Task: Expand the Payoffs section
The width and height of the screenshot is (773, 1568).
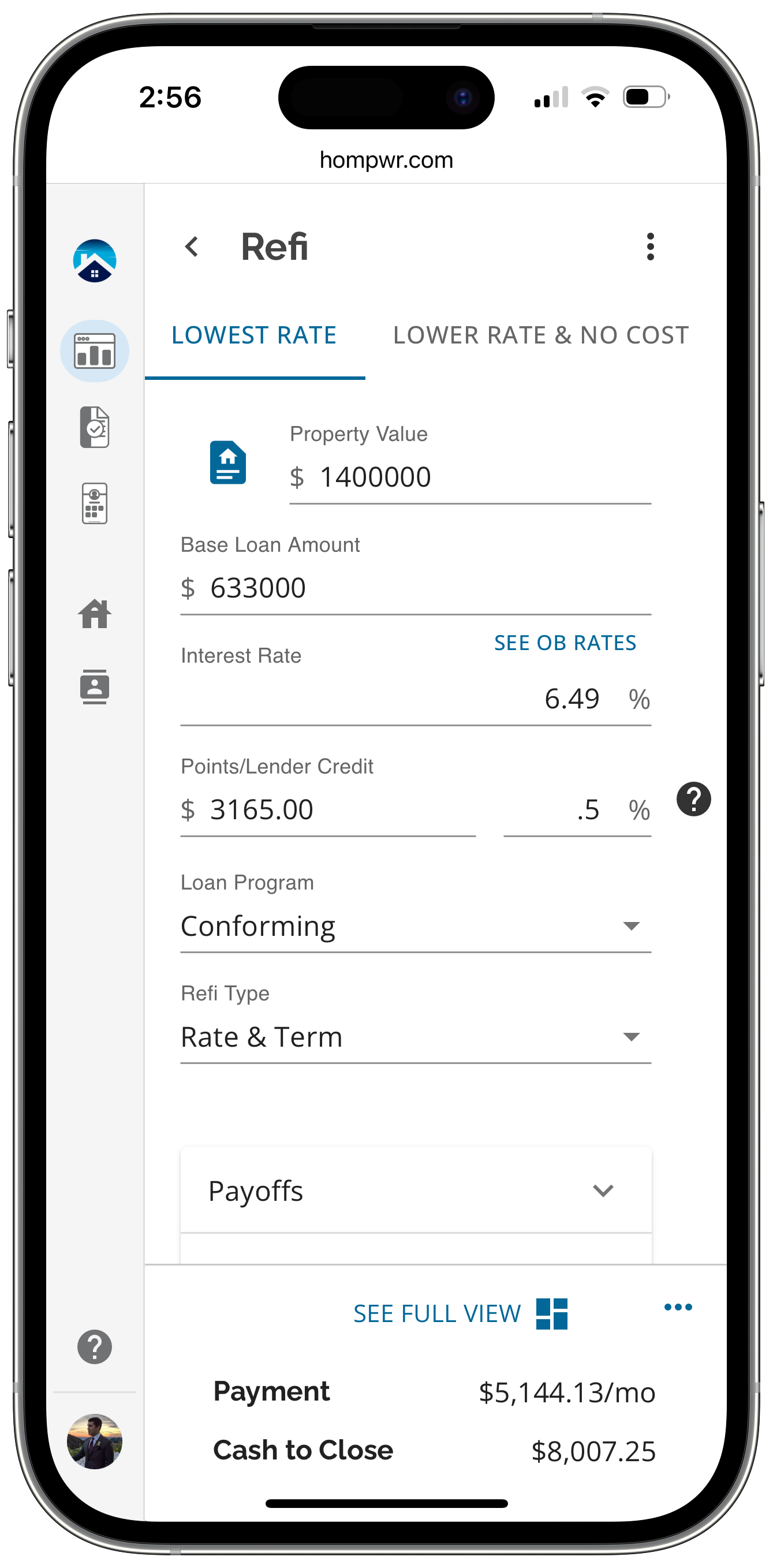Action: (x=415, y=1191)
